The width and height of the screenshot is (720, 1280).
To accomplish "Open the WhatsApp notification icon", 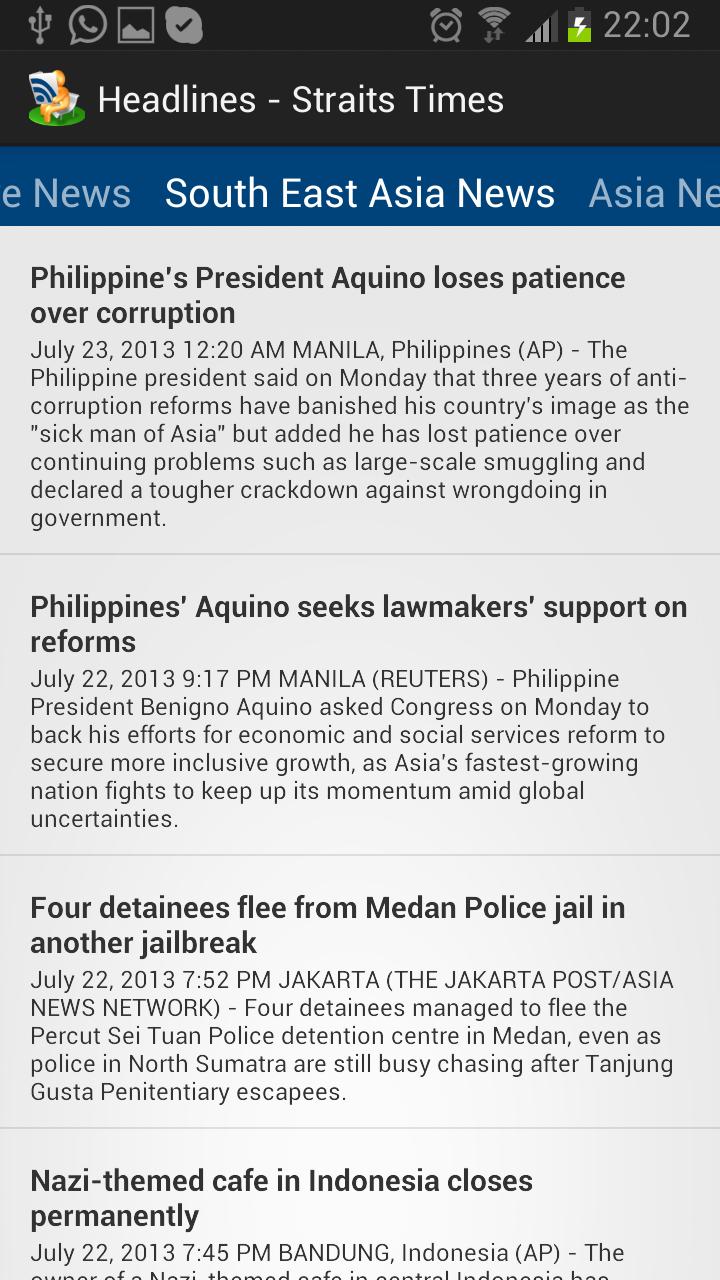I will [85, 23].
